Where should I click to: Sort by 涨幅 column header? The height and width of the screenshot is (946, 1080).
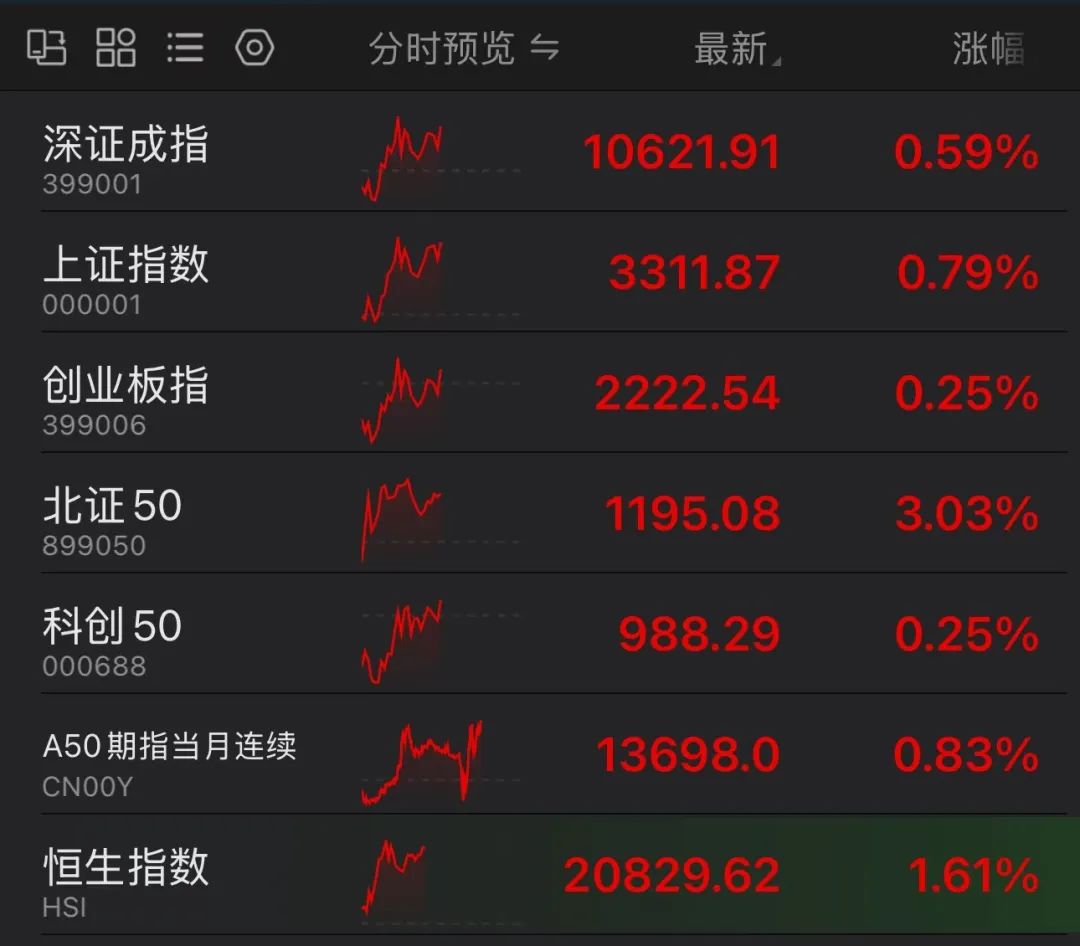click(x=987, y=49)
